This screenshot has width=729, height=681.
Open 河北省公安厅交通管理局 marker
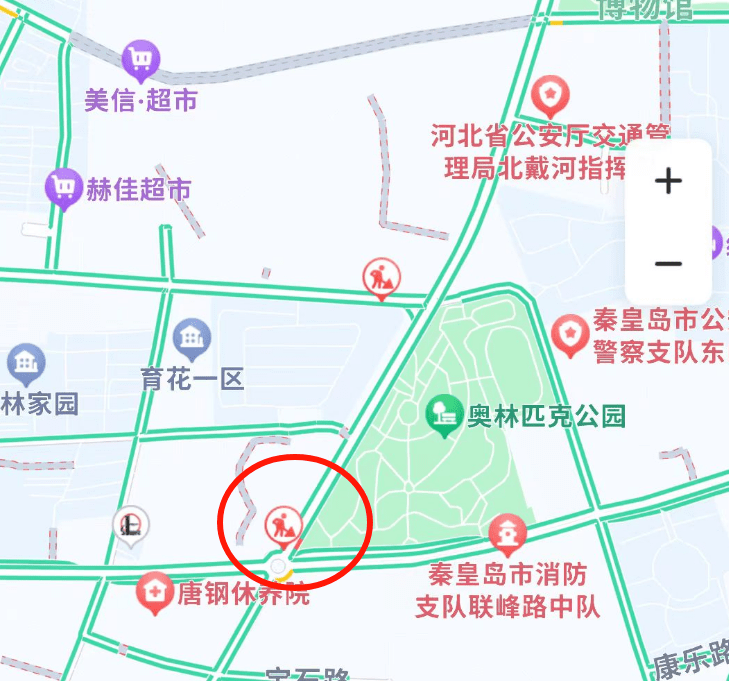coord(549,96)
